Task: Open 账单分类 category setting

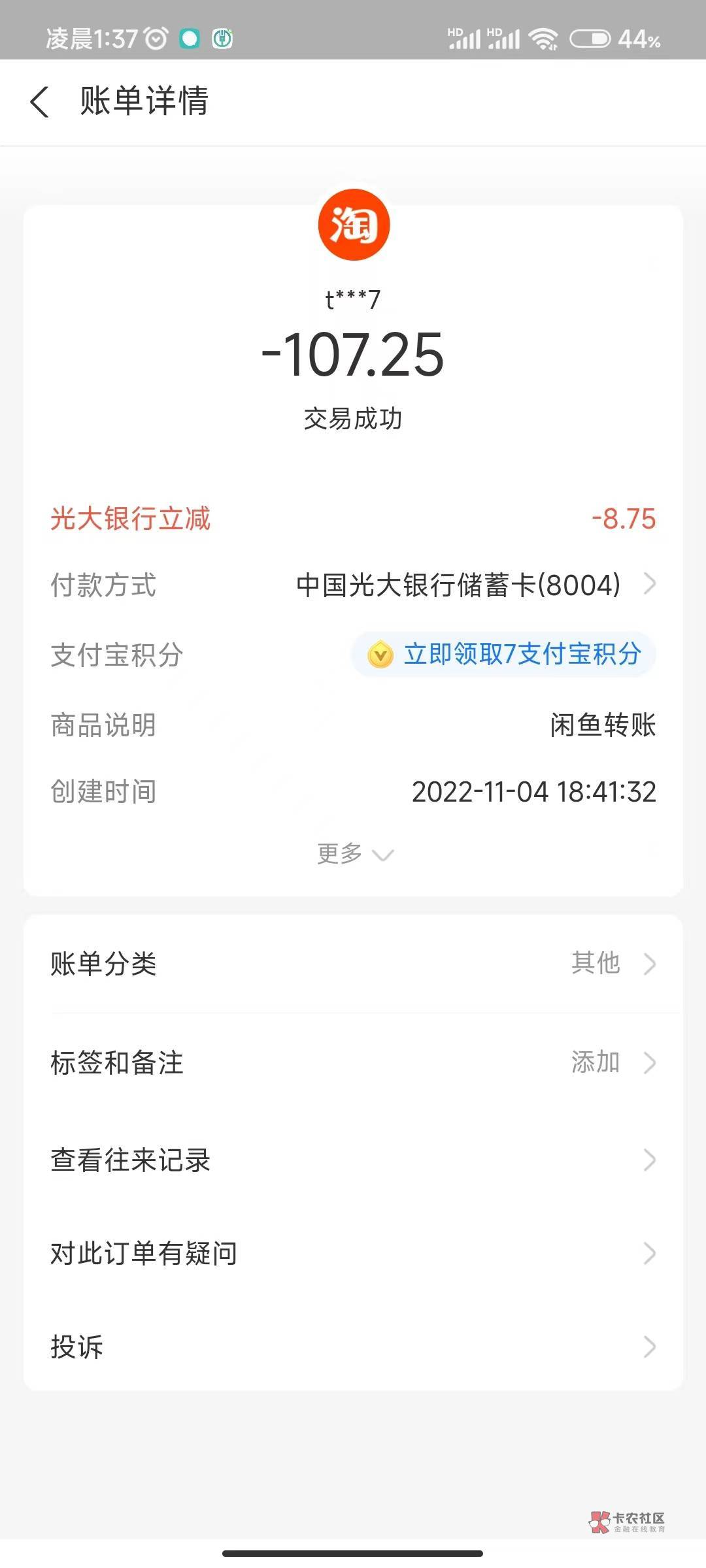Action: click(x=353, y=964)
